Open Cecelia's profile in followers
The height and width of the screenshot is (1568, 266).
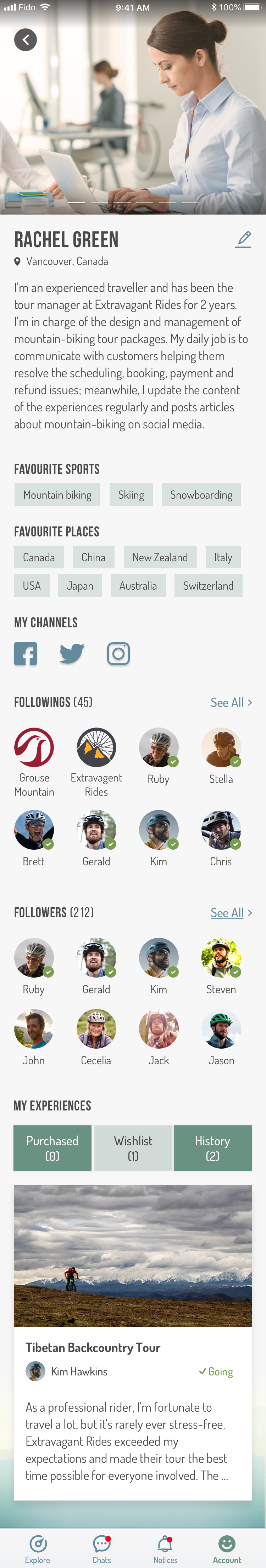click(96, 1029)
